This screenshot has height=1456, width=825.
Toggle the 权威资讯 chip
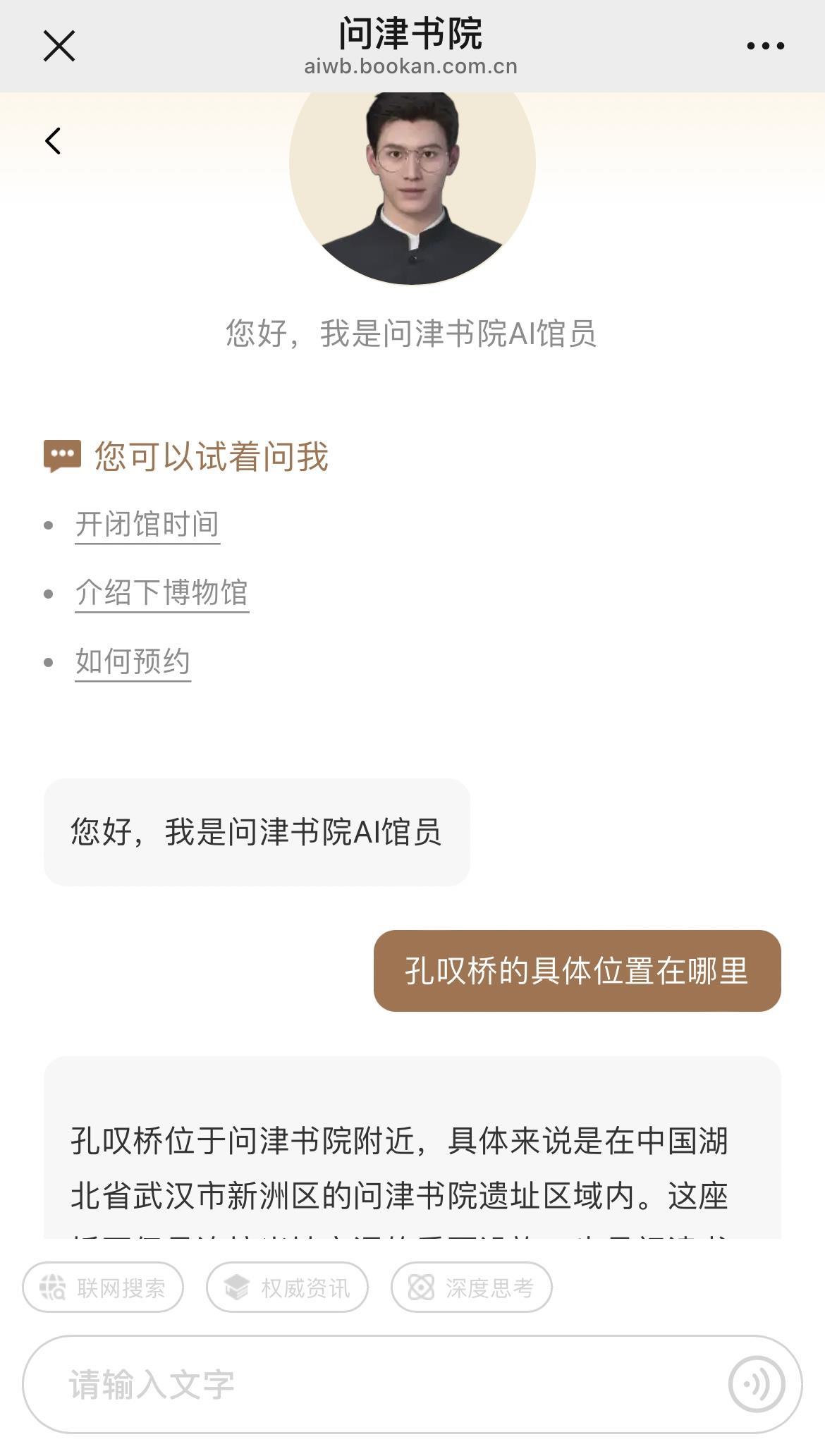click(287, 1288)
